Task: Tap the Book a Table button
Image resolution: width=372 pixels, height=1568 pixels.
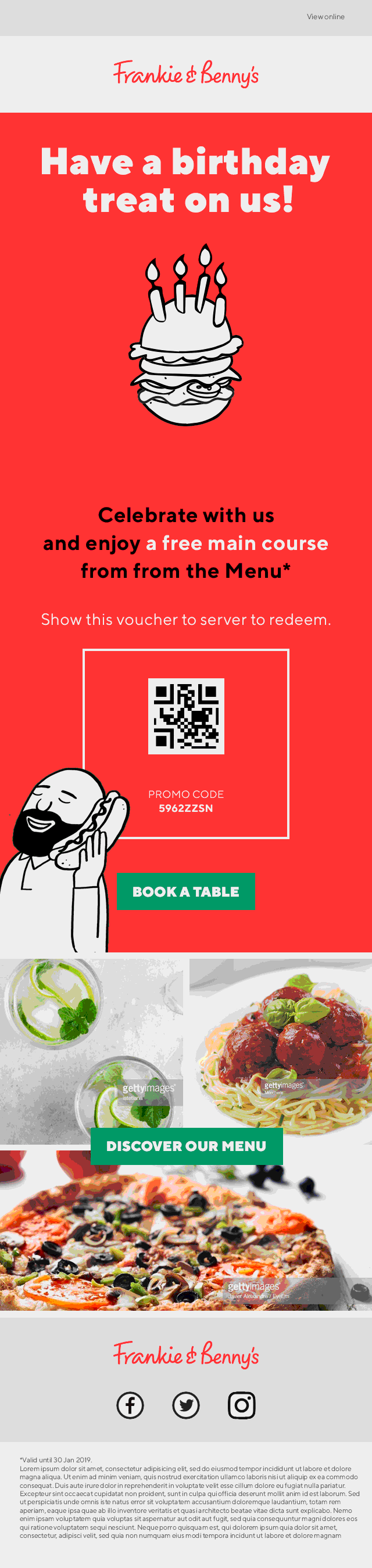Action: pos(185,891)
